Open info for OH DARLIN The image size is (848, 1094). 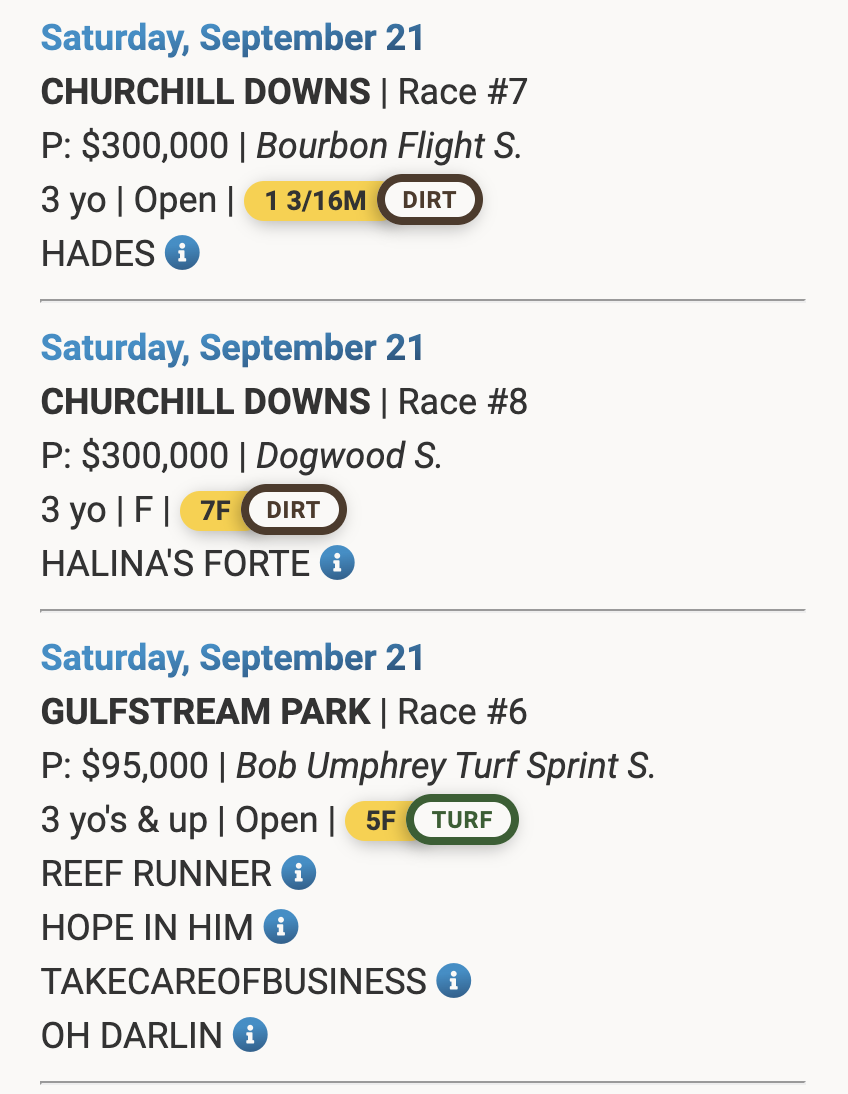pos(250,1035)
